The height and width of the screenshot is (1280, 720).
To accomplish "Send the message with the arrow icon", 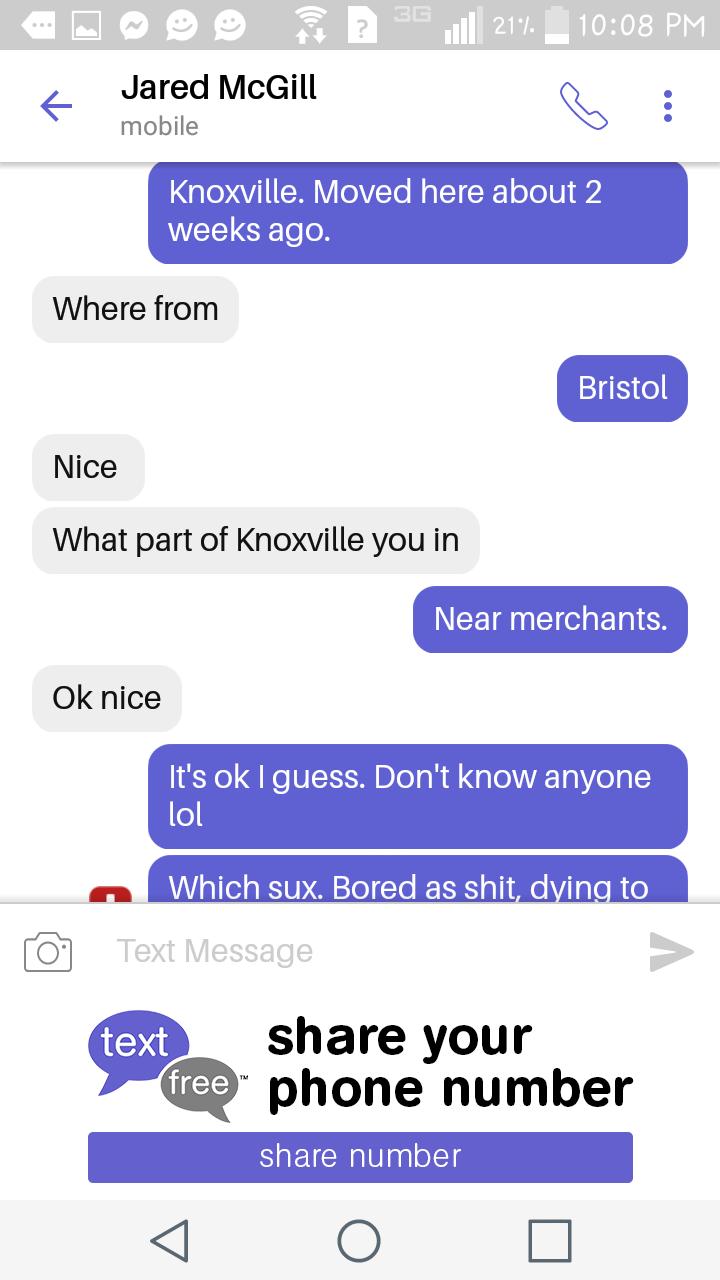I will 671,951.
